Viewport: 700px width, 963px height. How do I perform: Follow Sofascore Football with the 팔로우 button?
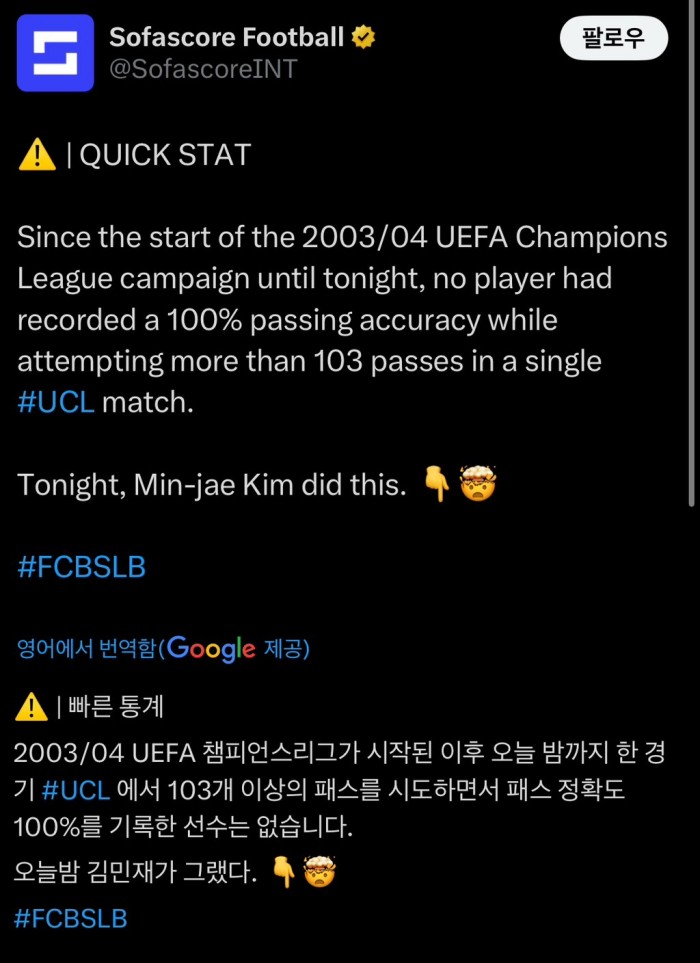click(x=612, y=39)
